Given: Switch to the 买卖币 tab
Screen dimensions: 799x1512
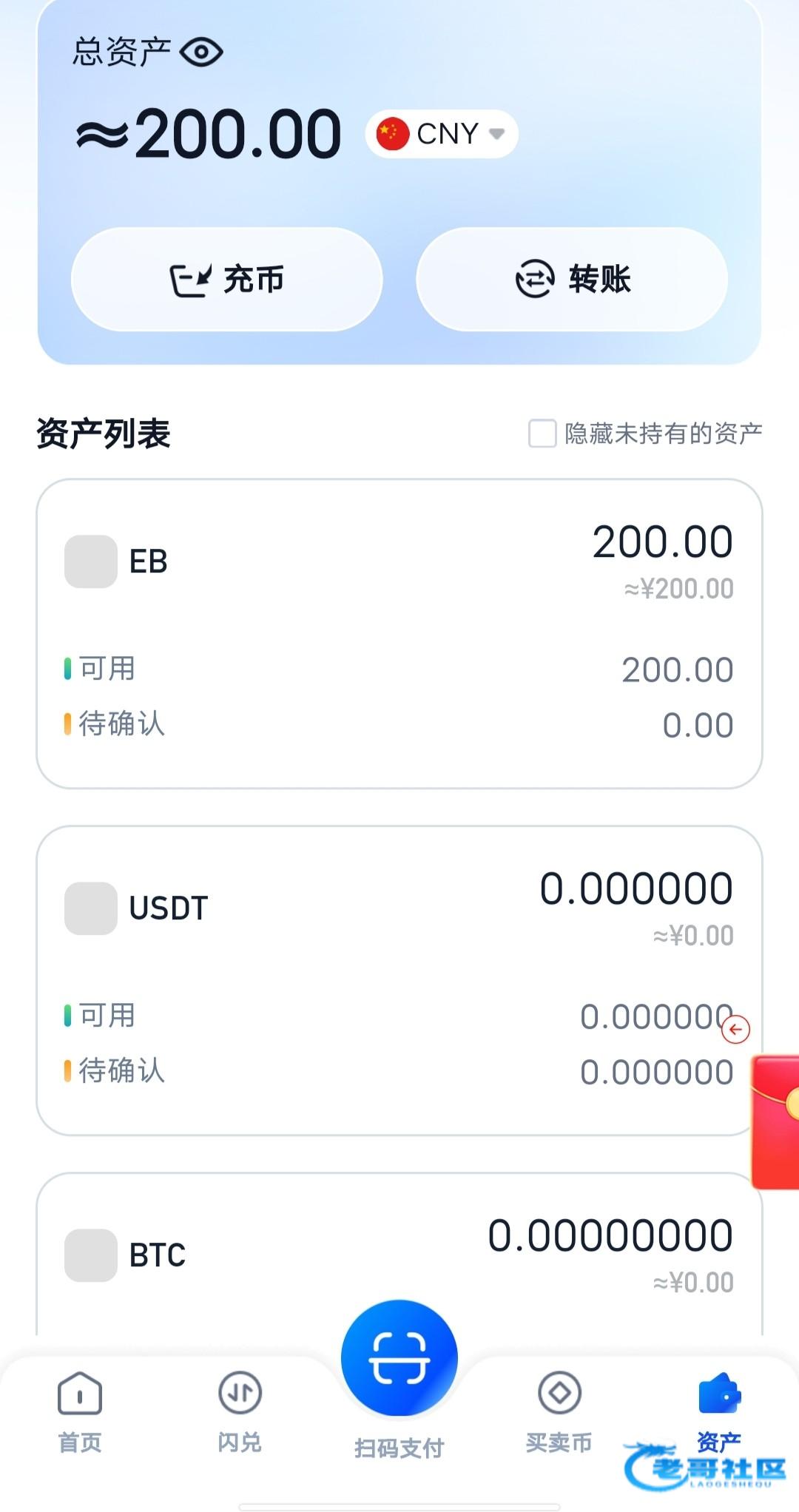Looking at the screenshot, I should [559, 1411].
